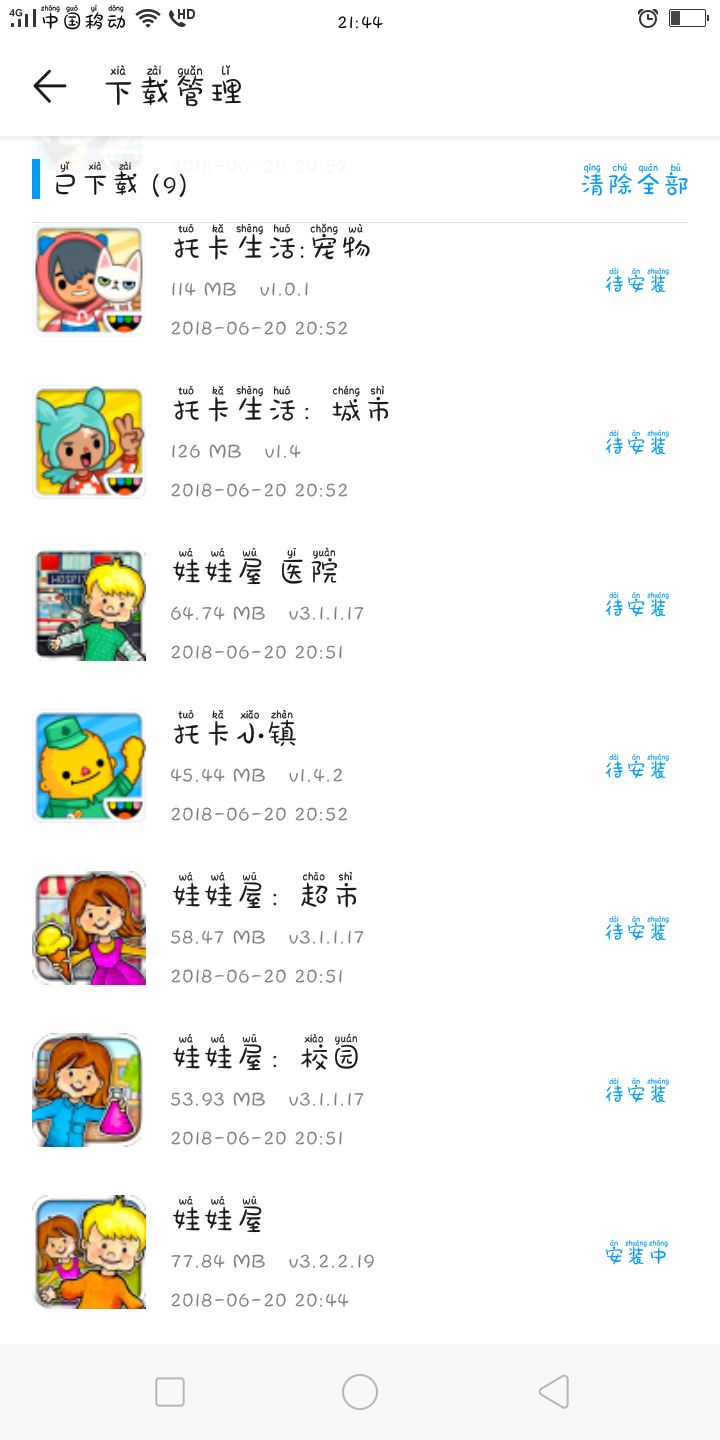Go back from 下载管理
This screenshot has width=720, height=1440.
coord(50,87)
